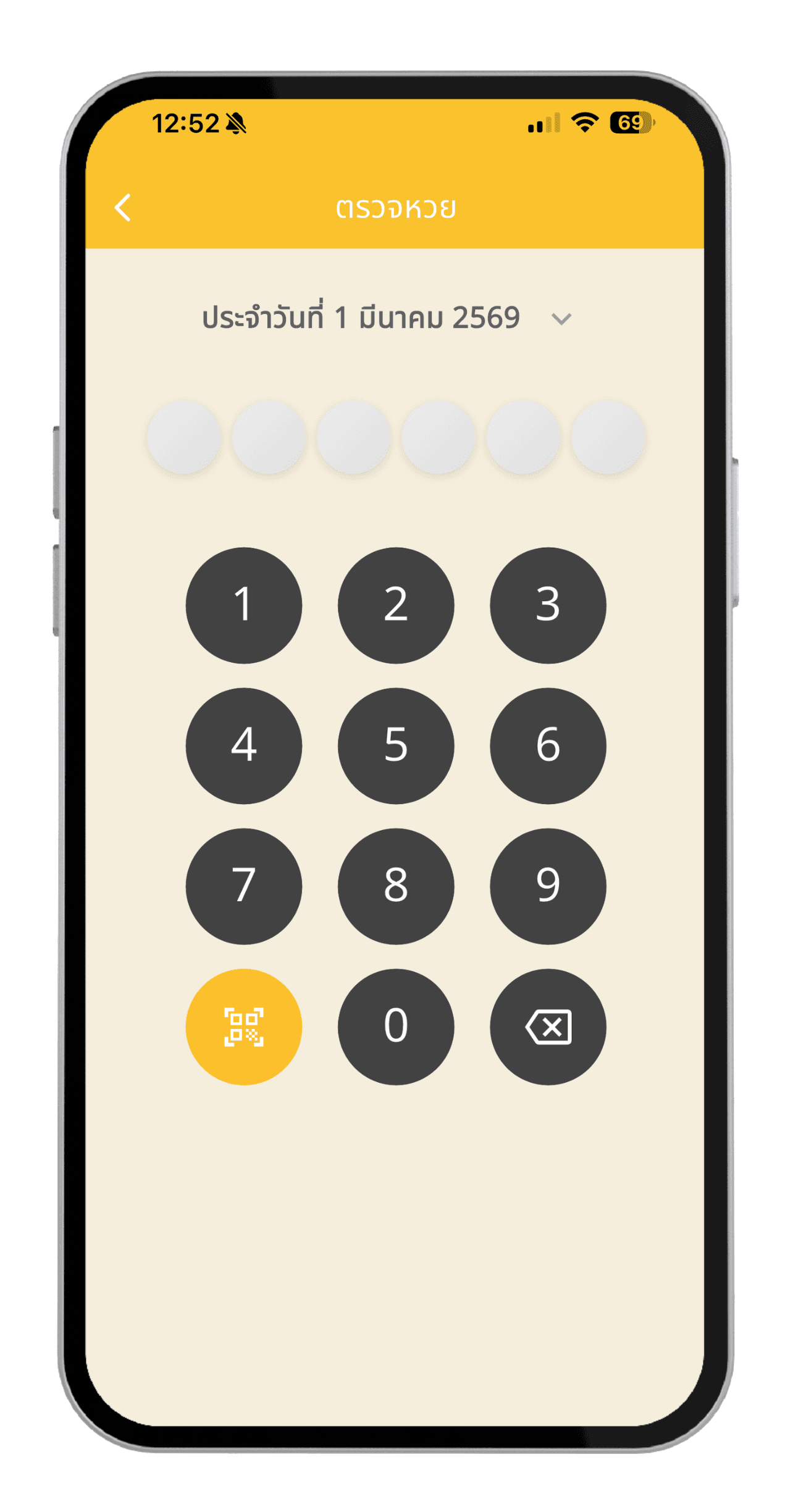Image resolution: width=793 pixels, height=1512 pixels.
Task: Go back from the ตรวจหวย screen
Action: [123, 208]
